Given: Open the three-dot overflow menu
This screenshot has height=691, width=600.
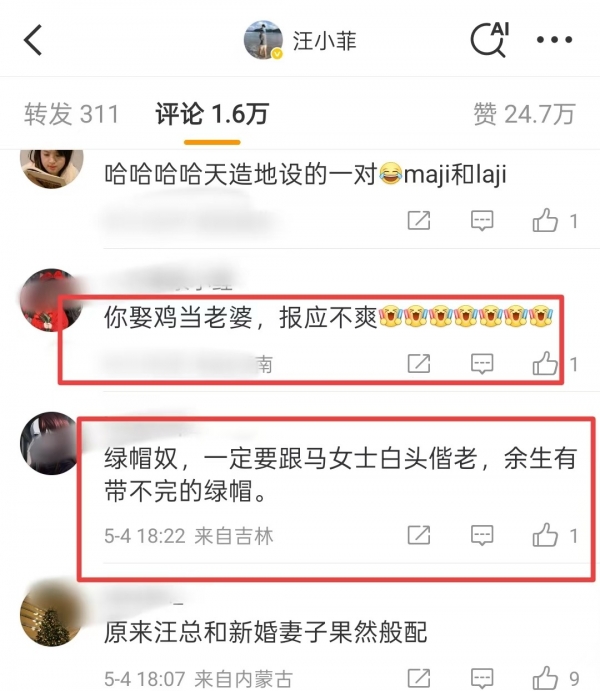Looking at the screenshot, I should 554,41.
